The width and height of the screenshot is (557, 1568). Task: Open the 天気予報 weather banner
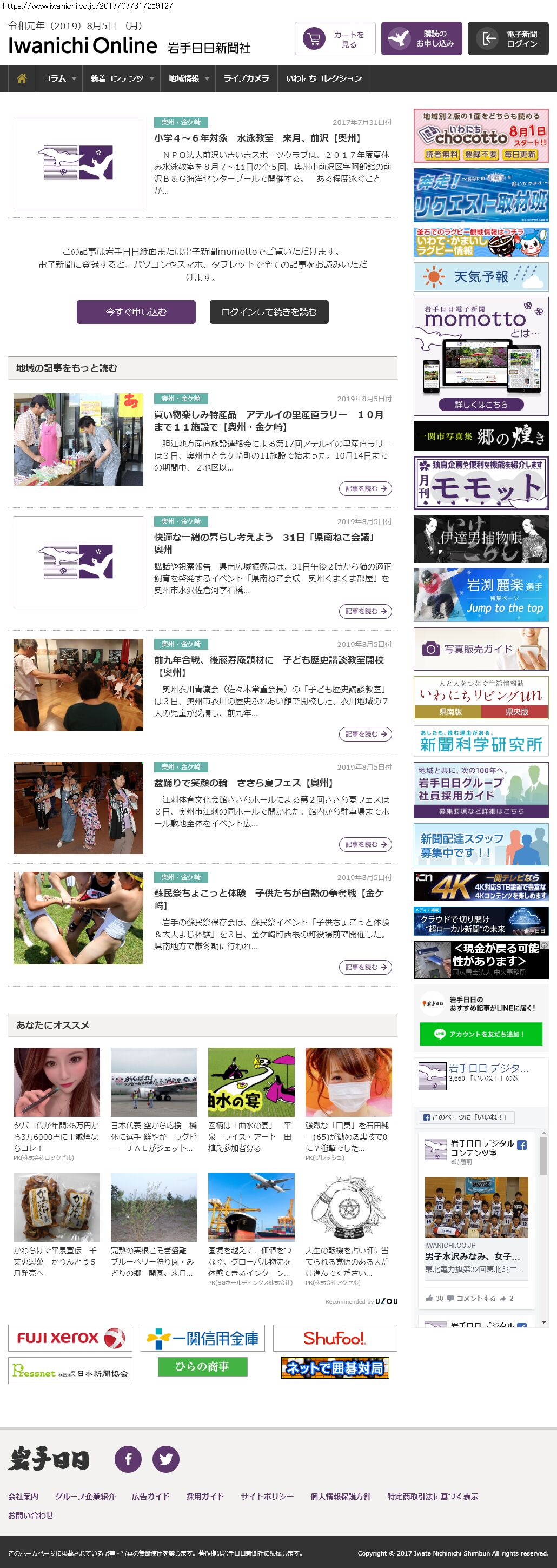click(480, 277)
